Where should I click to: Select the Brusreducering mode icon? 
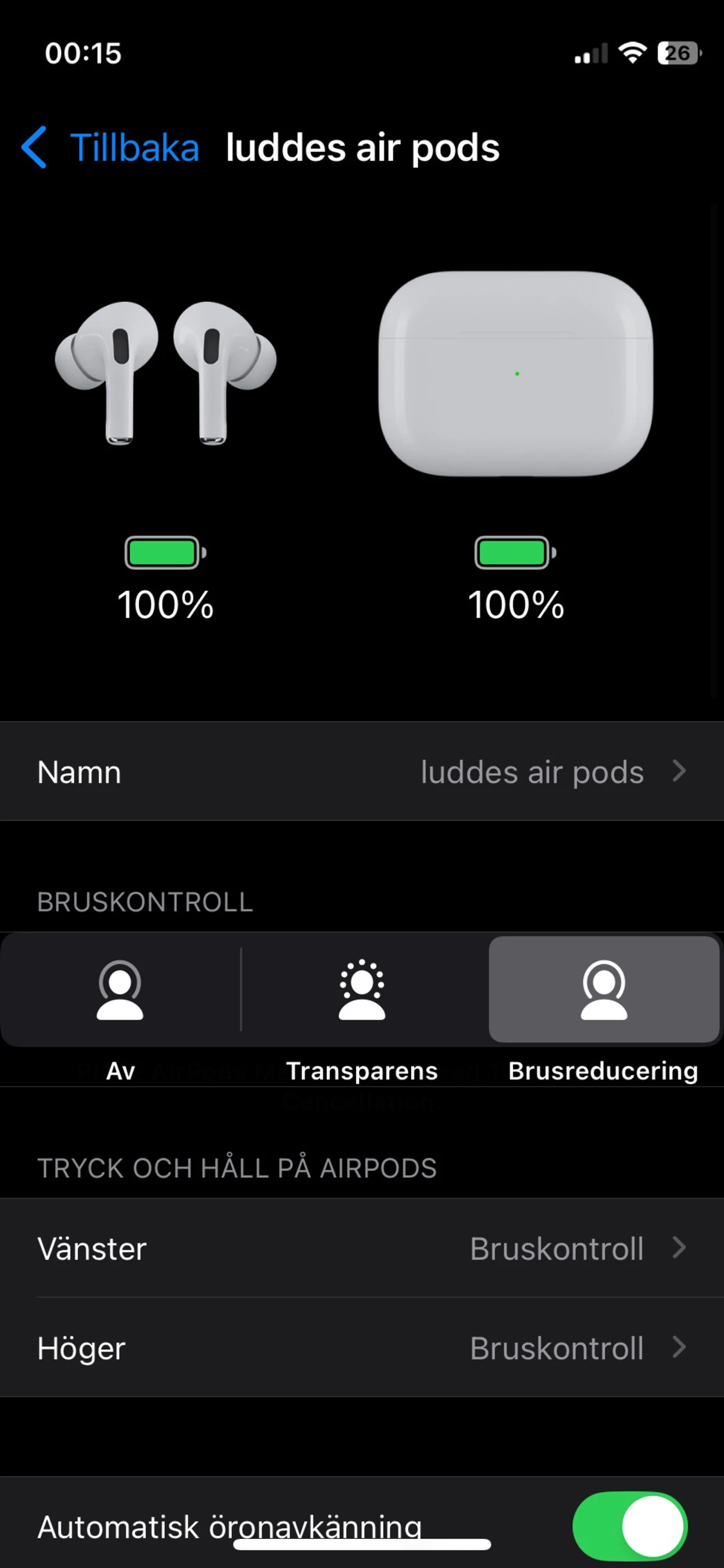point(603,989)
